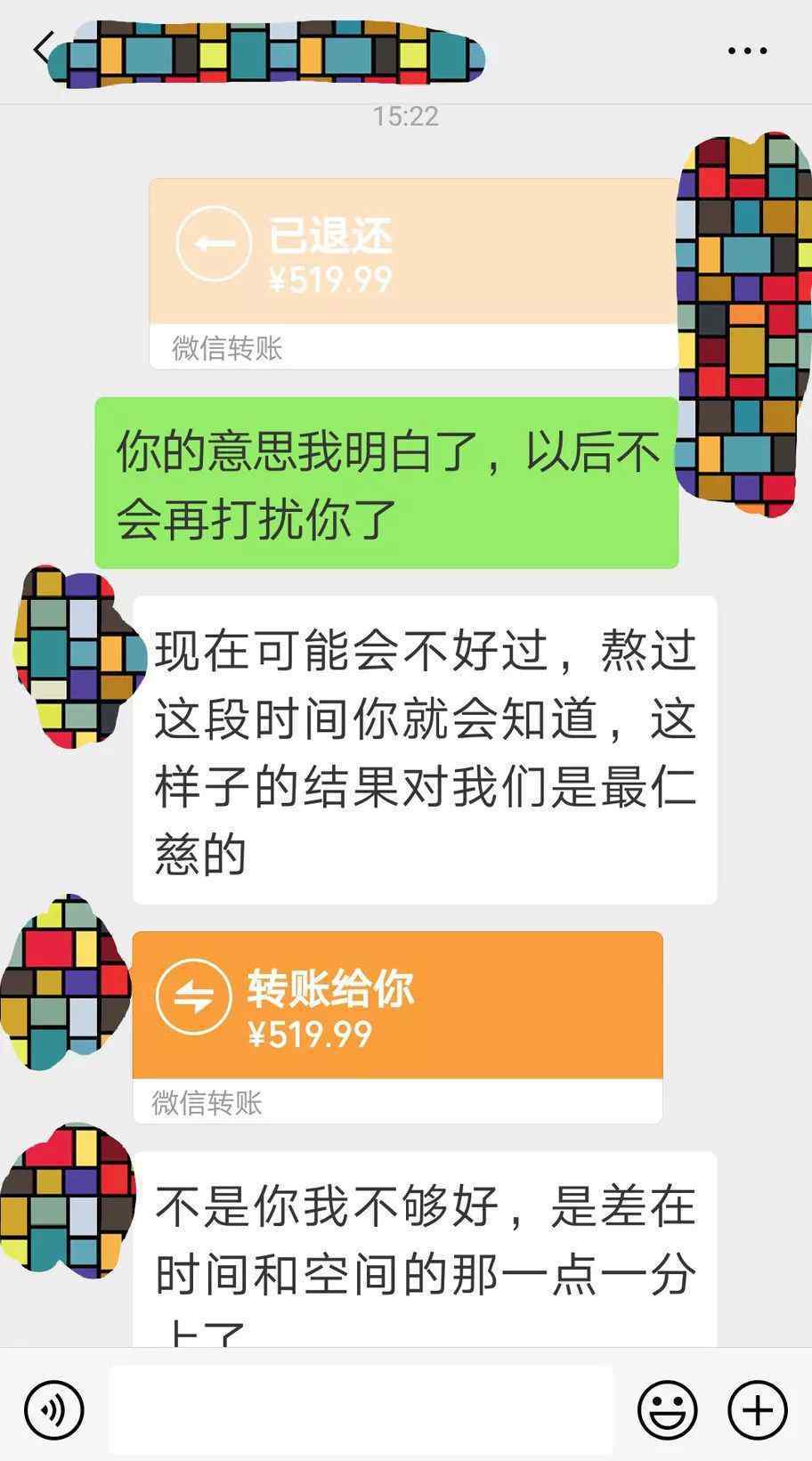Open the returned ¥519.99 transfer card
Screen dimensions: 812x1461
pyautogui.click(x=413, y=273)
